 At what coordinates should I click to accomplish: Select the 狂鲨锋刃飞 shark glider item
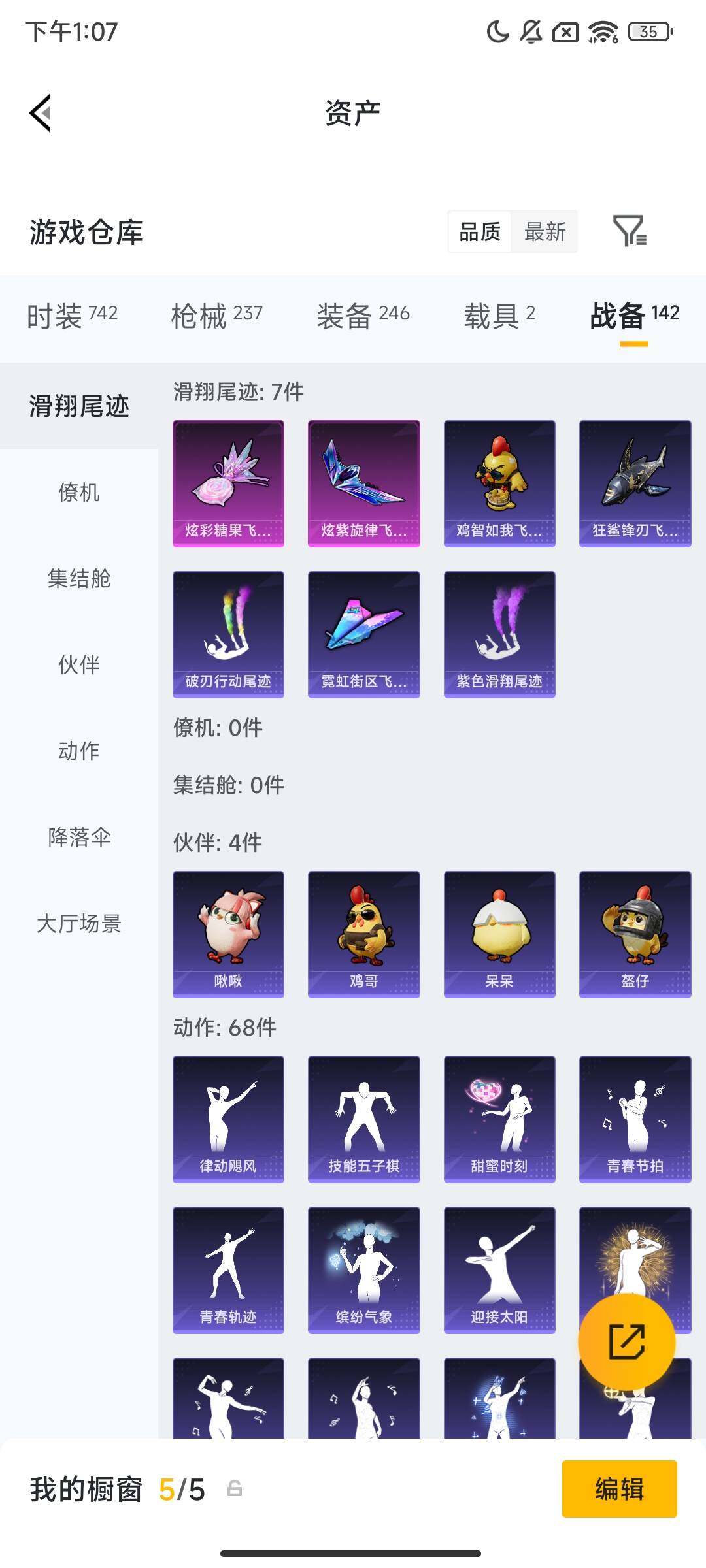point(633,482)
